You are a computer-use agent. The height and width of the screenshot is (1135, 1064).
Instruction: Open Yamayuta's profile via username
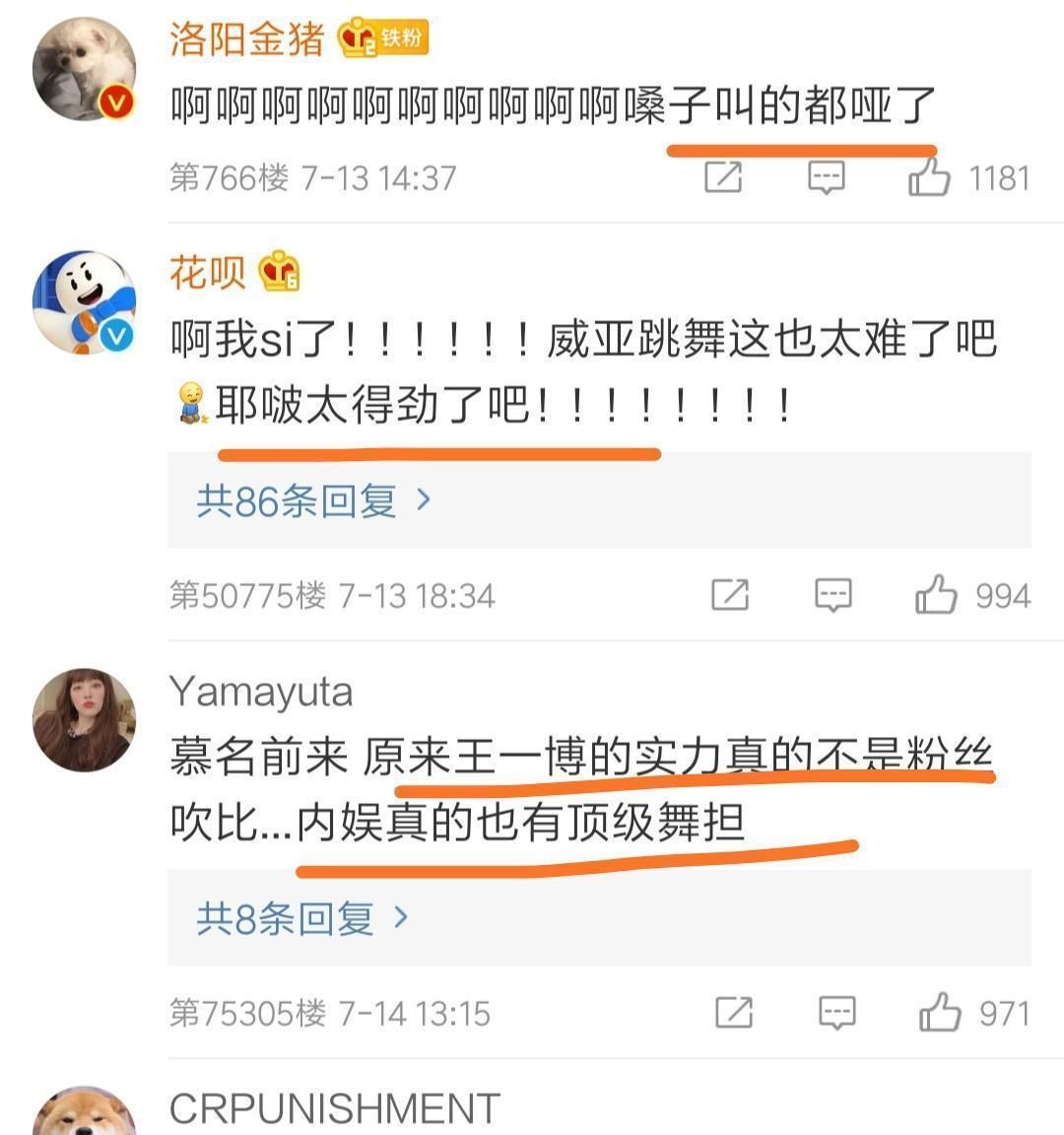261,690
